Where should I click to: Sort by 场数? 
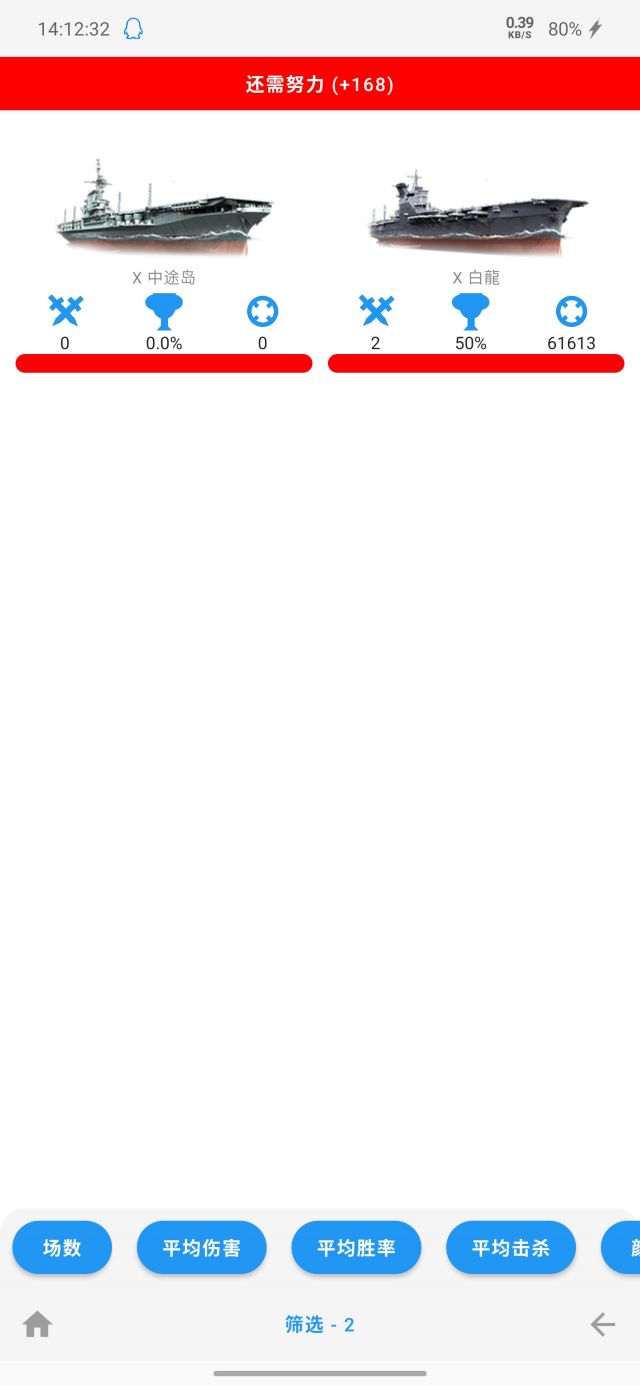pos(62,1248)
